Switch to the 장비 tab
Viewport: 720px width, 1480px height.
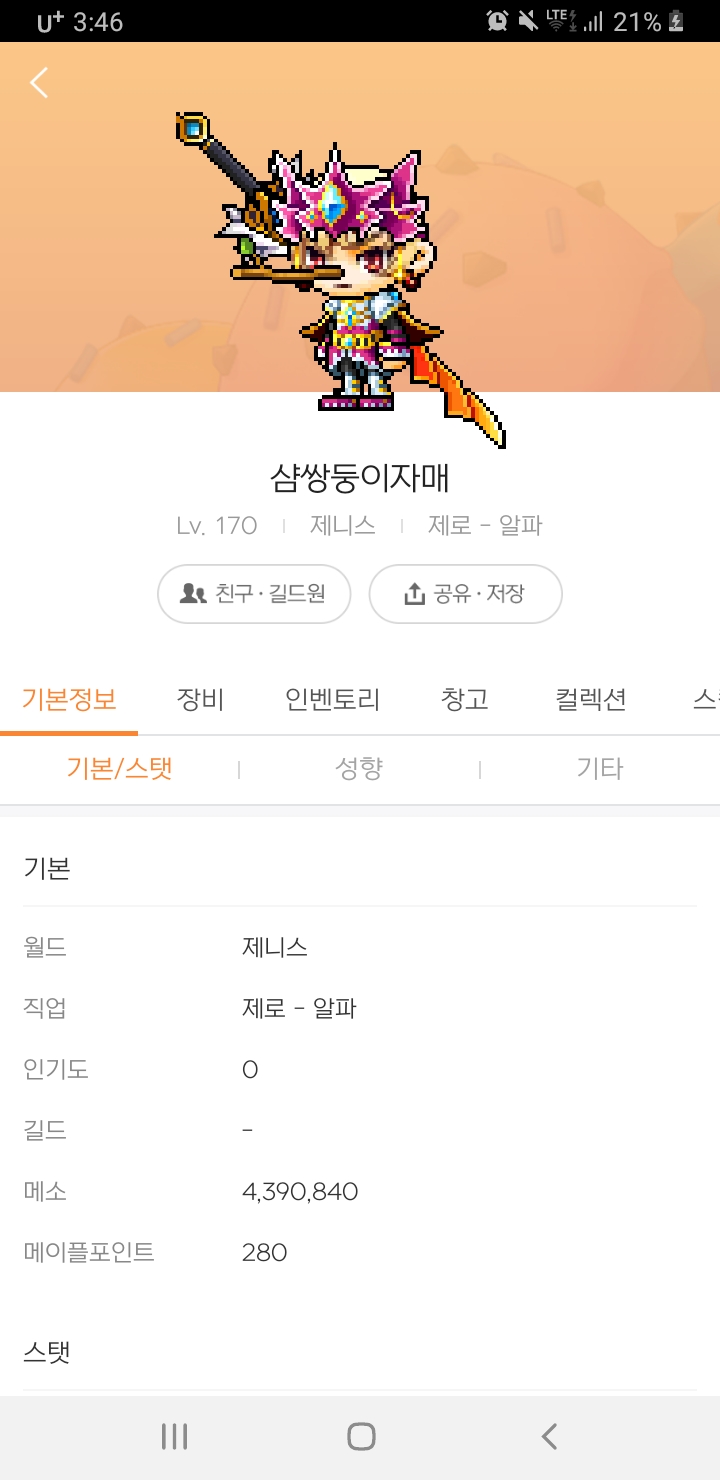pos(200,699)
